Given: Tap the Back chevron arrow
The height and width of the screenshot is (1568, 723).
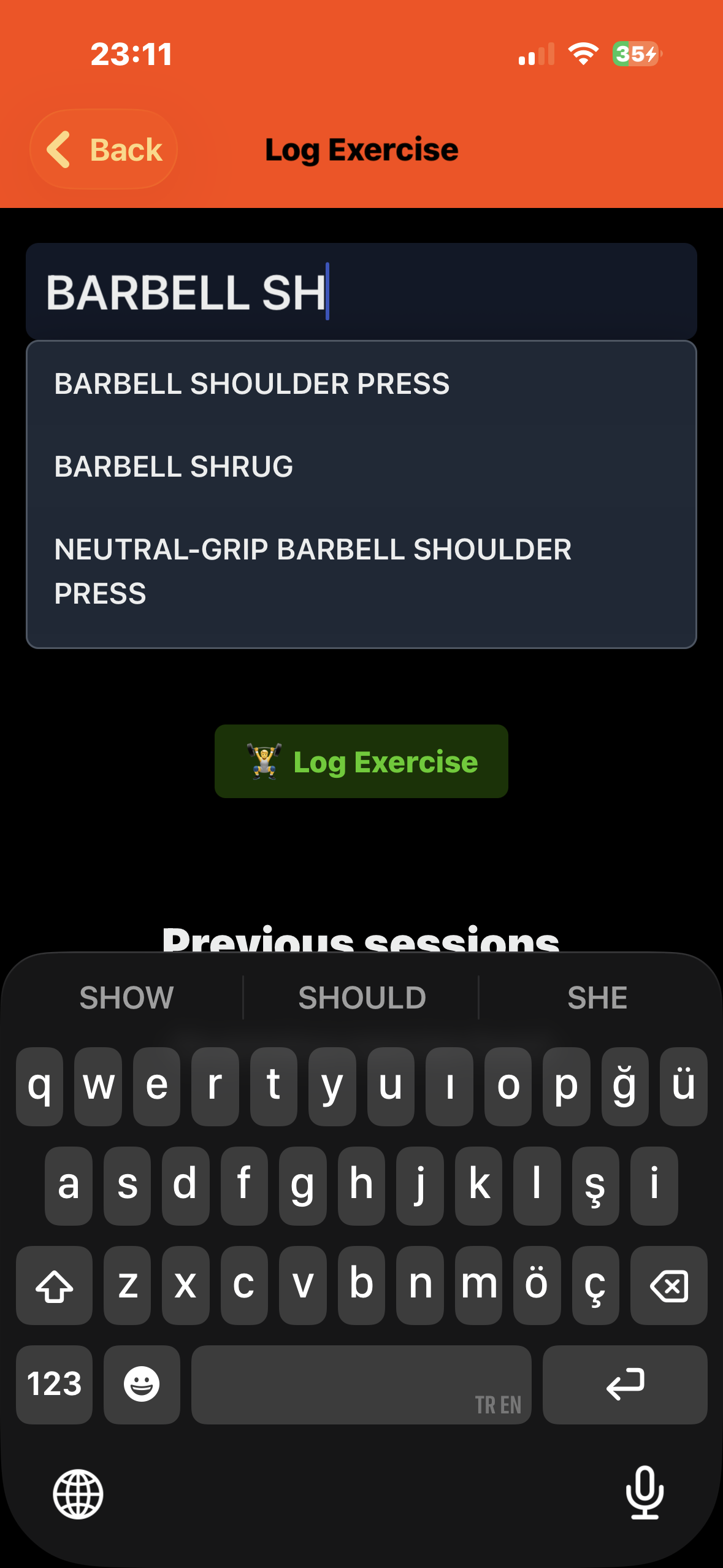Looking at the screenshot, I should click(x=59, y=149).
